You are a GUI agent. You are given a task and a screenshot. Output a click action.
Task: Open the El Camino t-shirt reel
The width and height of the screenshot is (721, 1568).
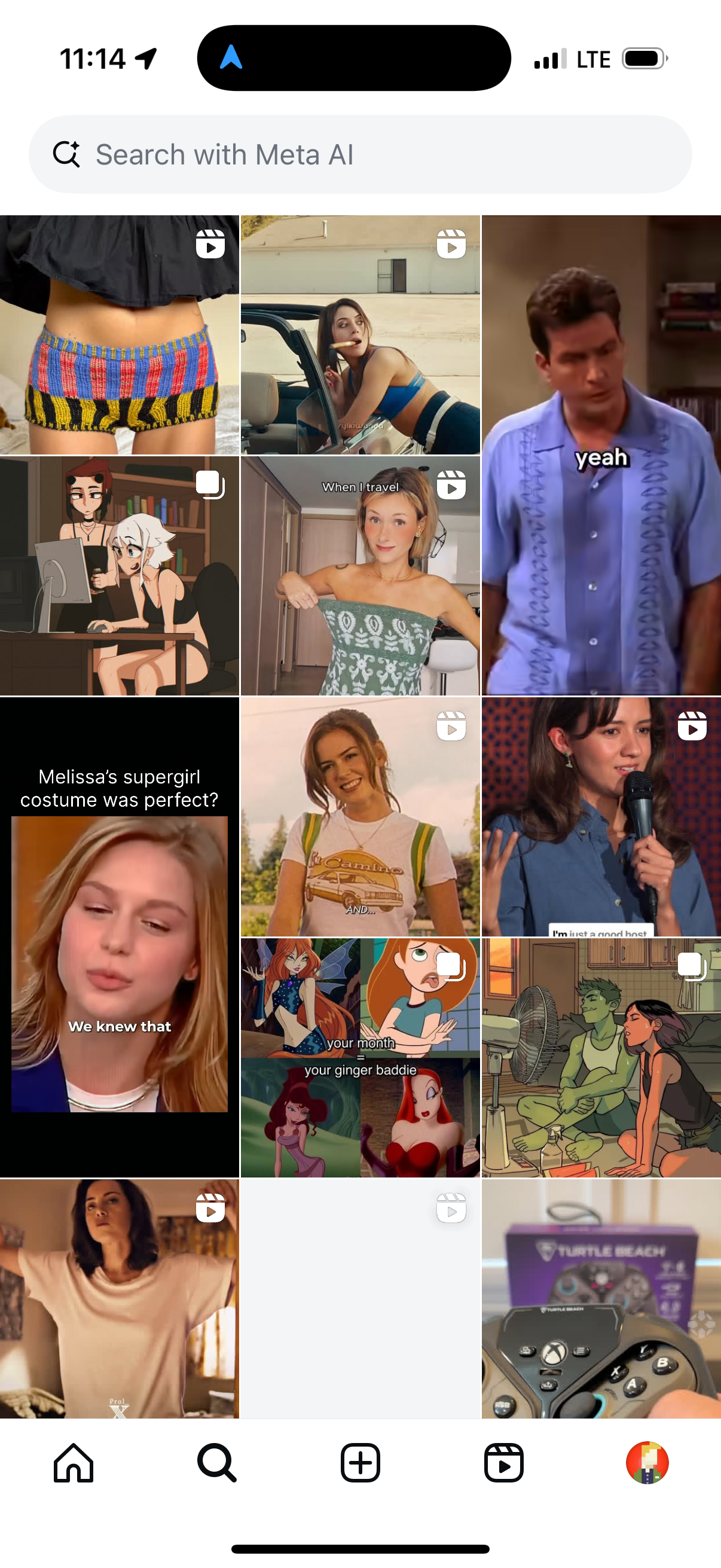[360, 817]
